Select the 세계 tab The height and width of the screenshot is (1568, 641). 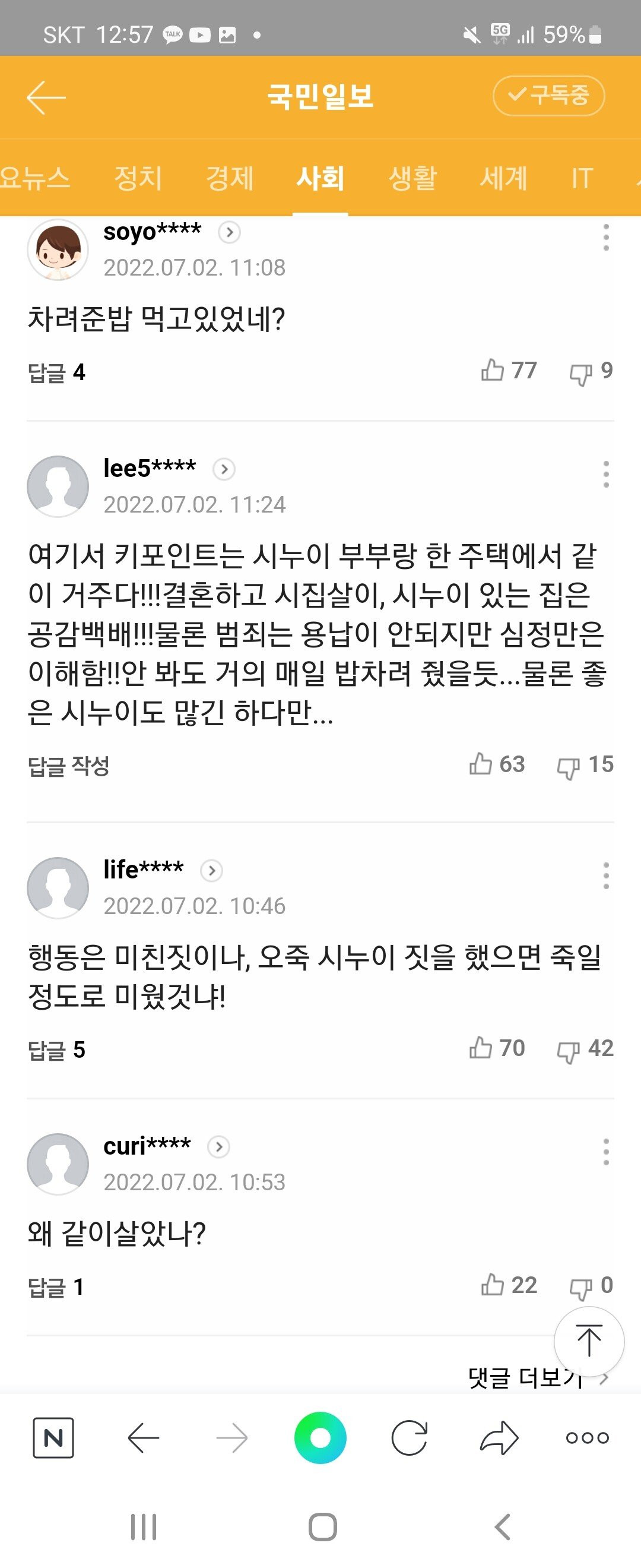pos(503,178)
